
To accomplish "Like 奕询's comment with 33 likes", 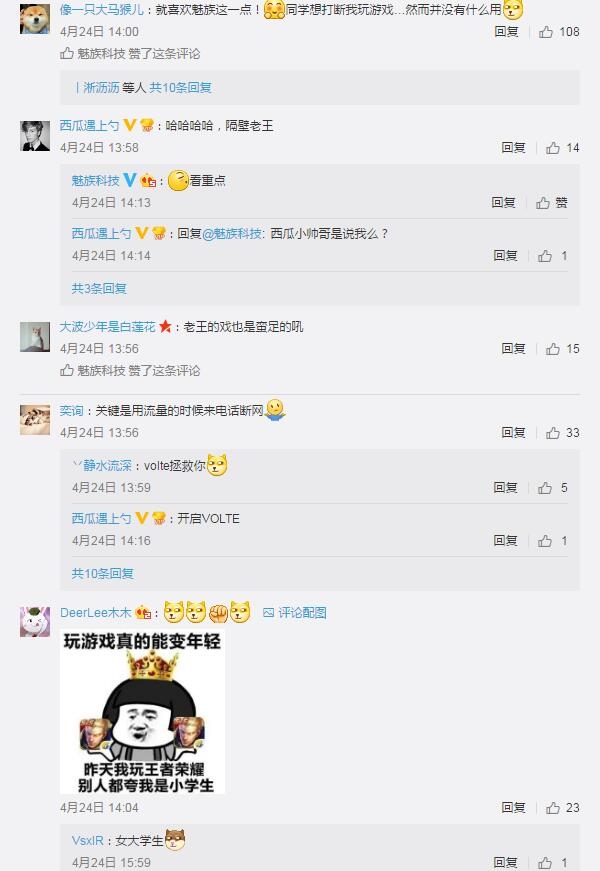I will pos(561,433).
